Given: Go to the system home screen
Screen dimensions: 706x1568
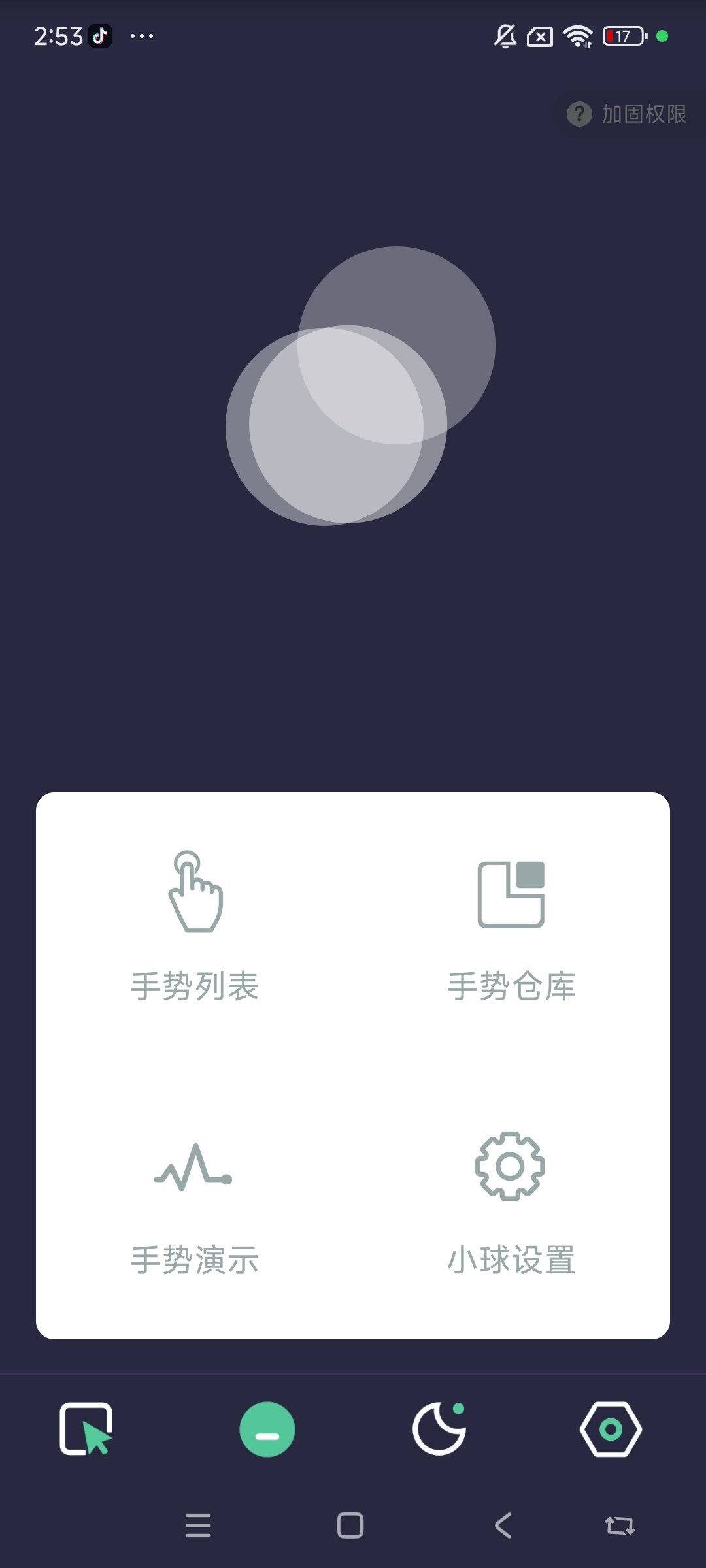Looking at the screenshot, I should point(350,1526).
